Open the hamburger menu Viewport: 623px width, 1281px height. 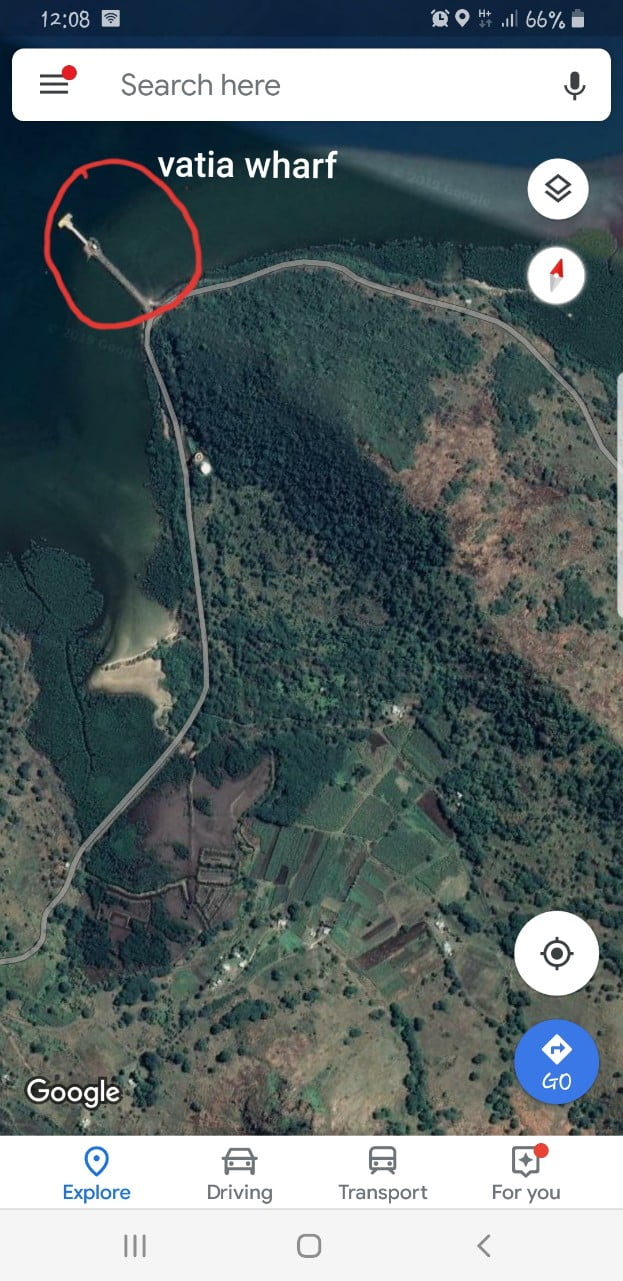pos(54,85)
